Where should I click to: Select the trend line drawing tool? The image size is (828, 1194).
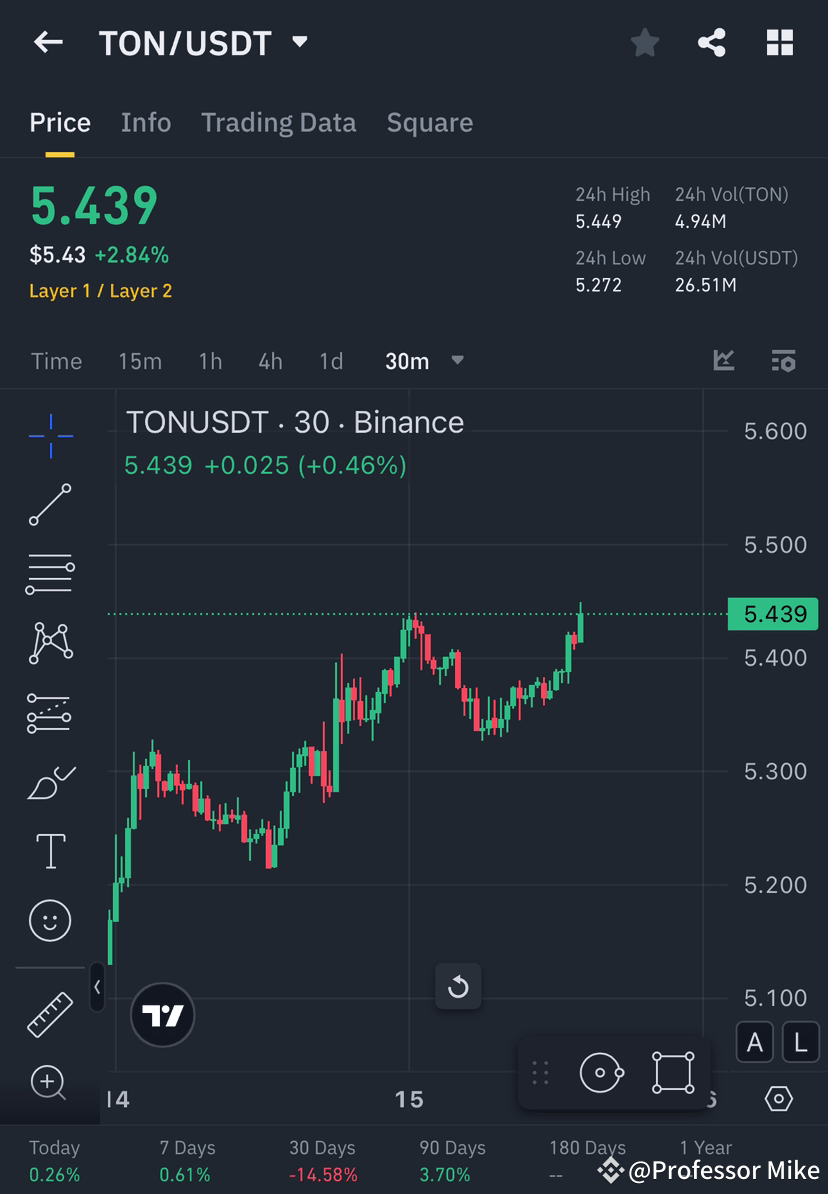50,505
